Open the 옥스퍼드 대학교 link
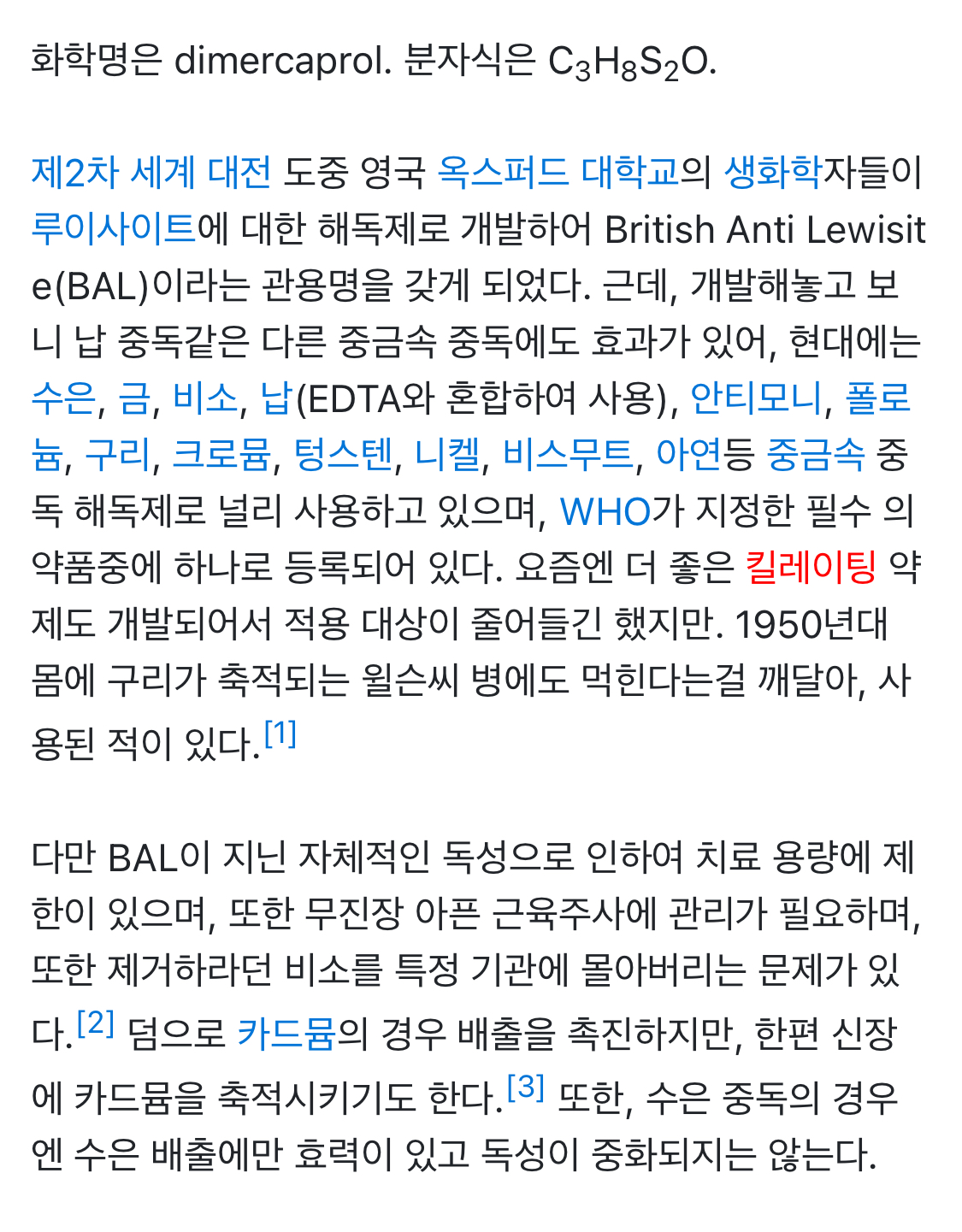Viewport: 962px width, 1232px height. pos(558,173)
